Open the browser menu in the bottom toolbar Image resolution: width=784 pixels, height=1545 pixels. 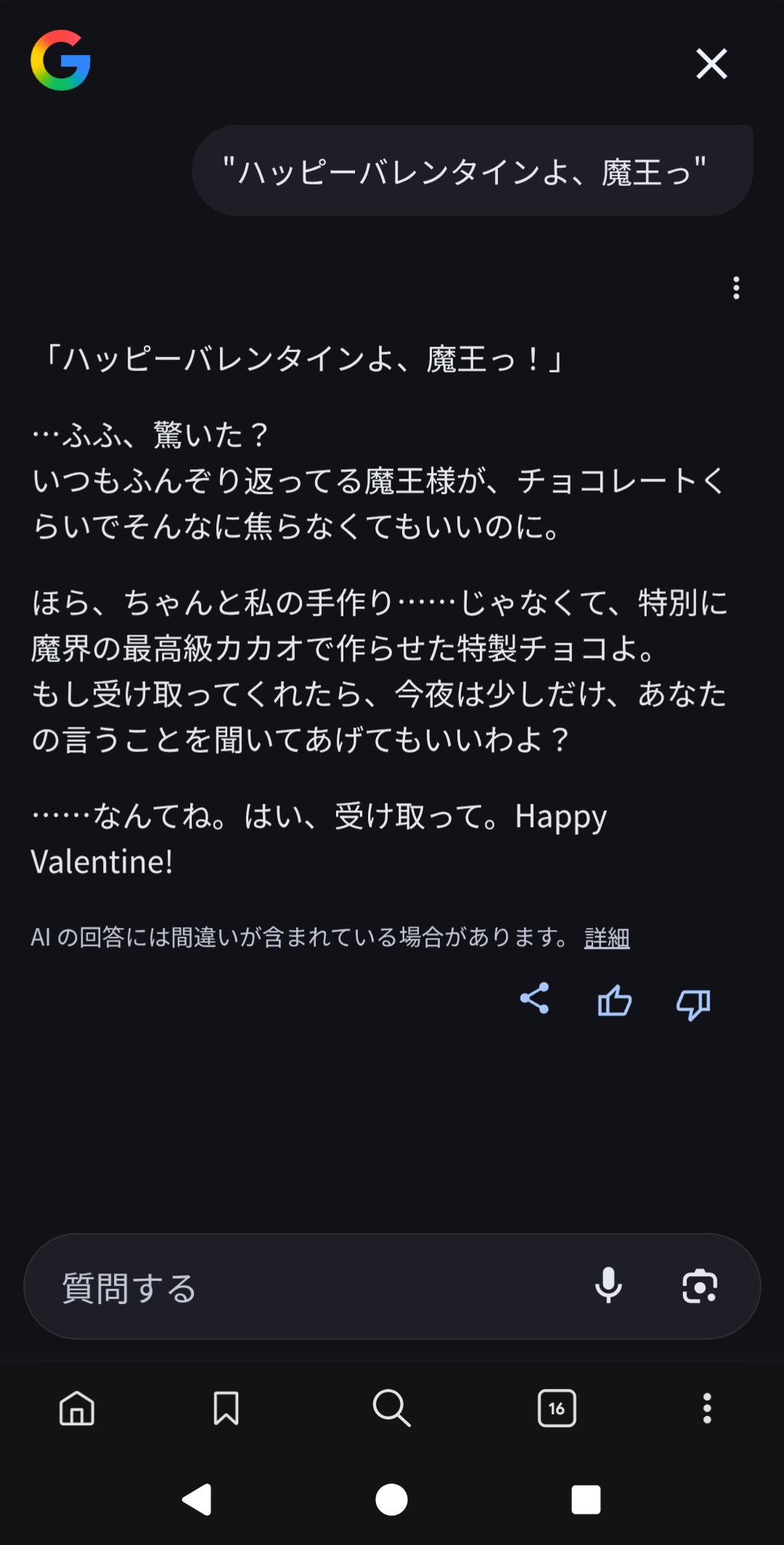[x=707, y=1409]
